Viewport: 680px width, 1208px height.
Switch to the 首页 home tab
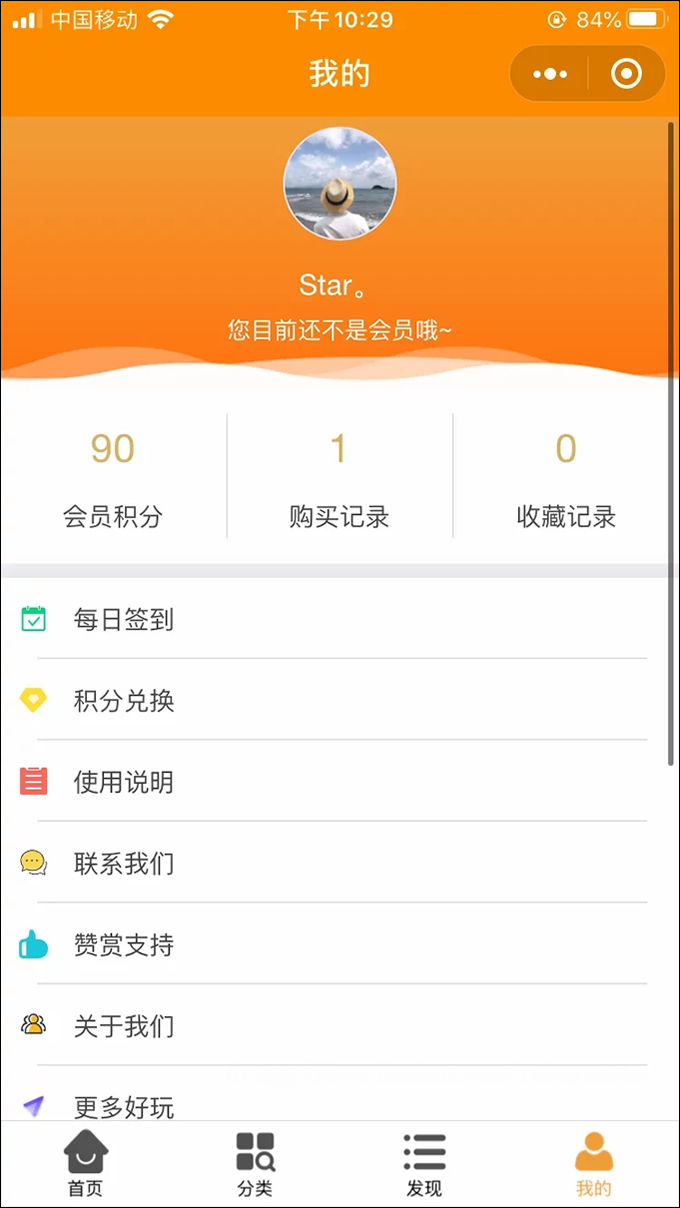point(86,1164)
